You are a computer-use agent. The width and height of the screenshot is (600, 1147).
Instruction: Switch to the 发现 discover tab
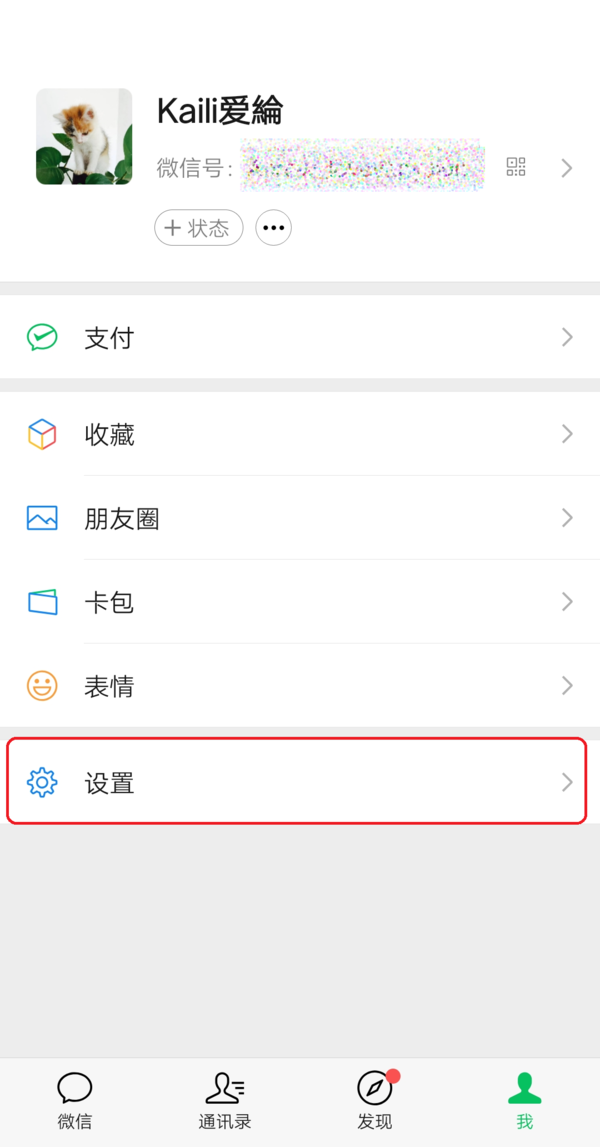point(375,1100)
